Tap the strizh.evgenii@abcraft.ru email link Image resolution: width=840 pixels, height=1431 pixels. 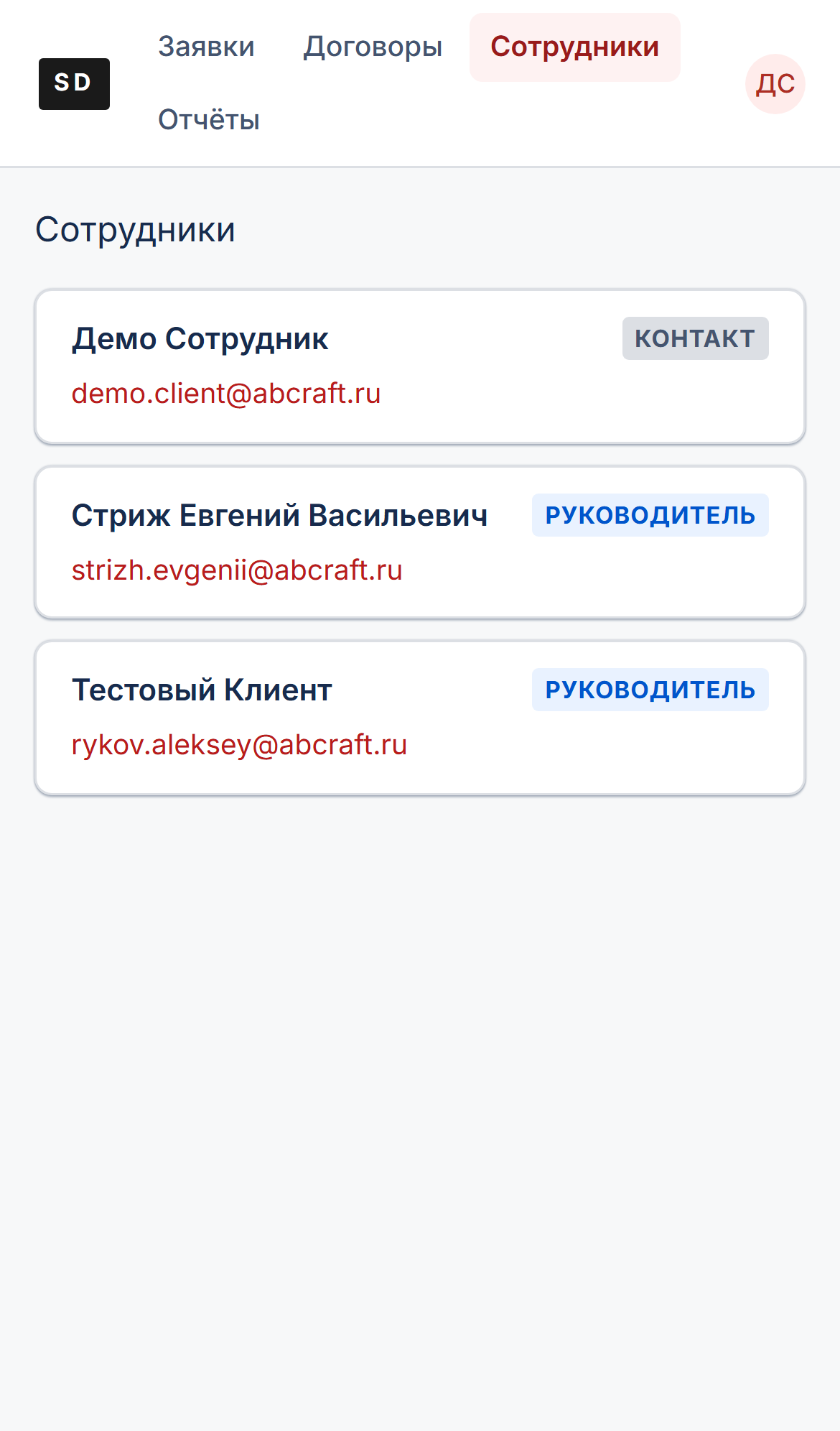click(x=237, y=570)
